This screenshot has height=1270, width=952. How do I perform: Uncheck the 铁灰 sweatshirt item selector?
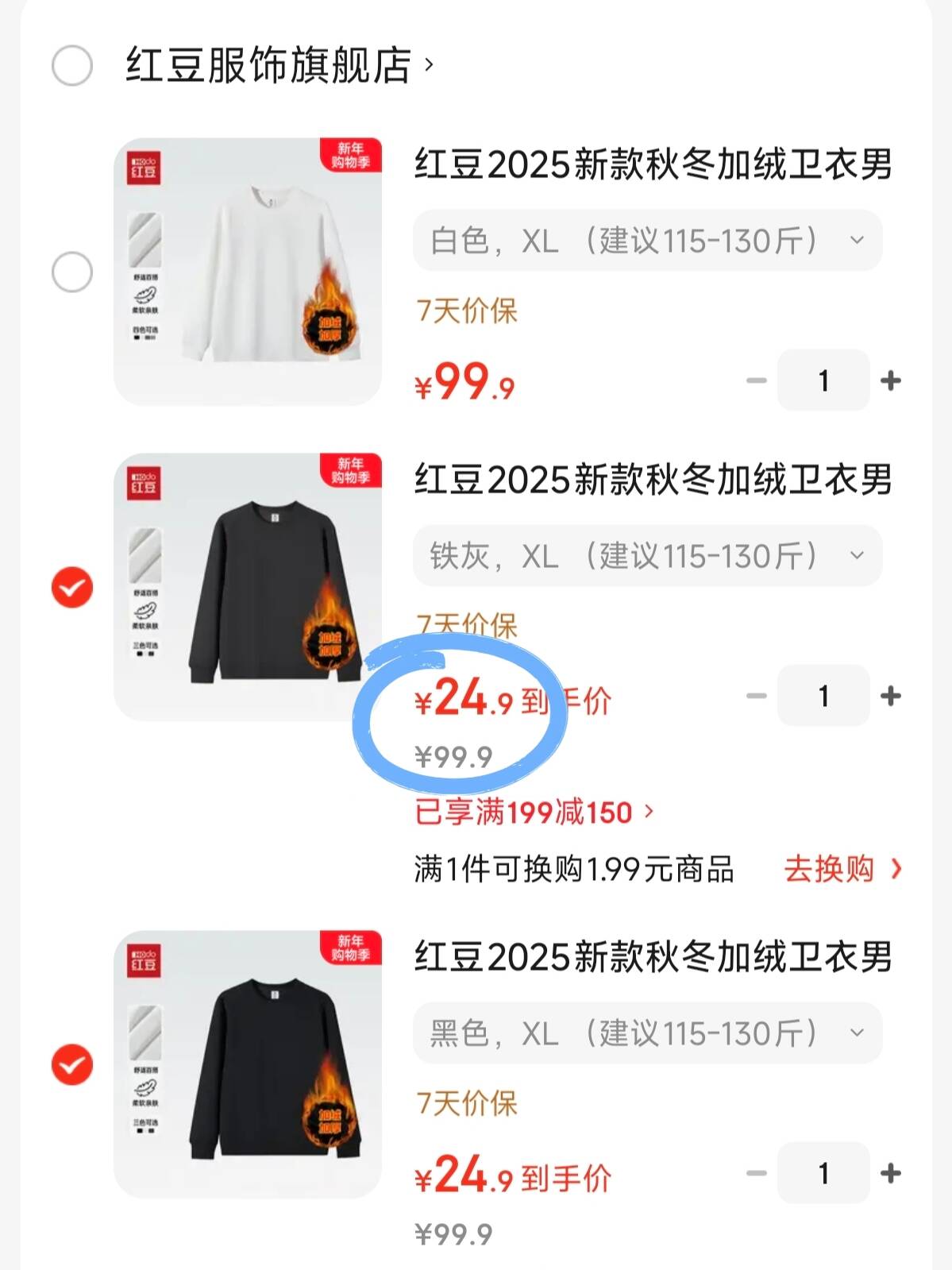click(71, 589)
